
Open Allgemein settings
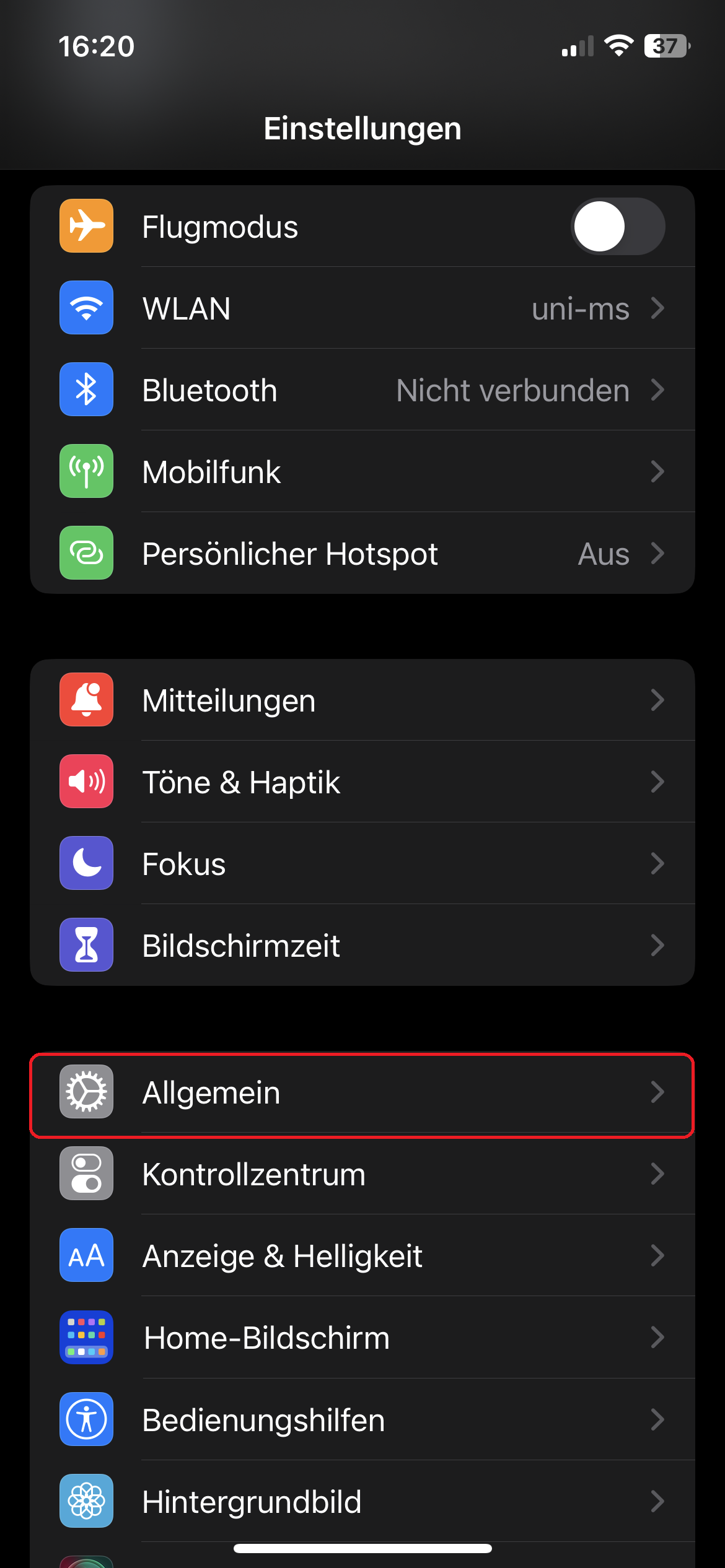tap(362, 1093)
